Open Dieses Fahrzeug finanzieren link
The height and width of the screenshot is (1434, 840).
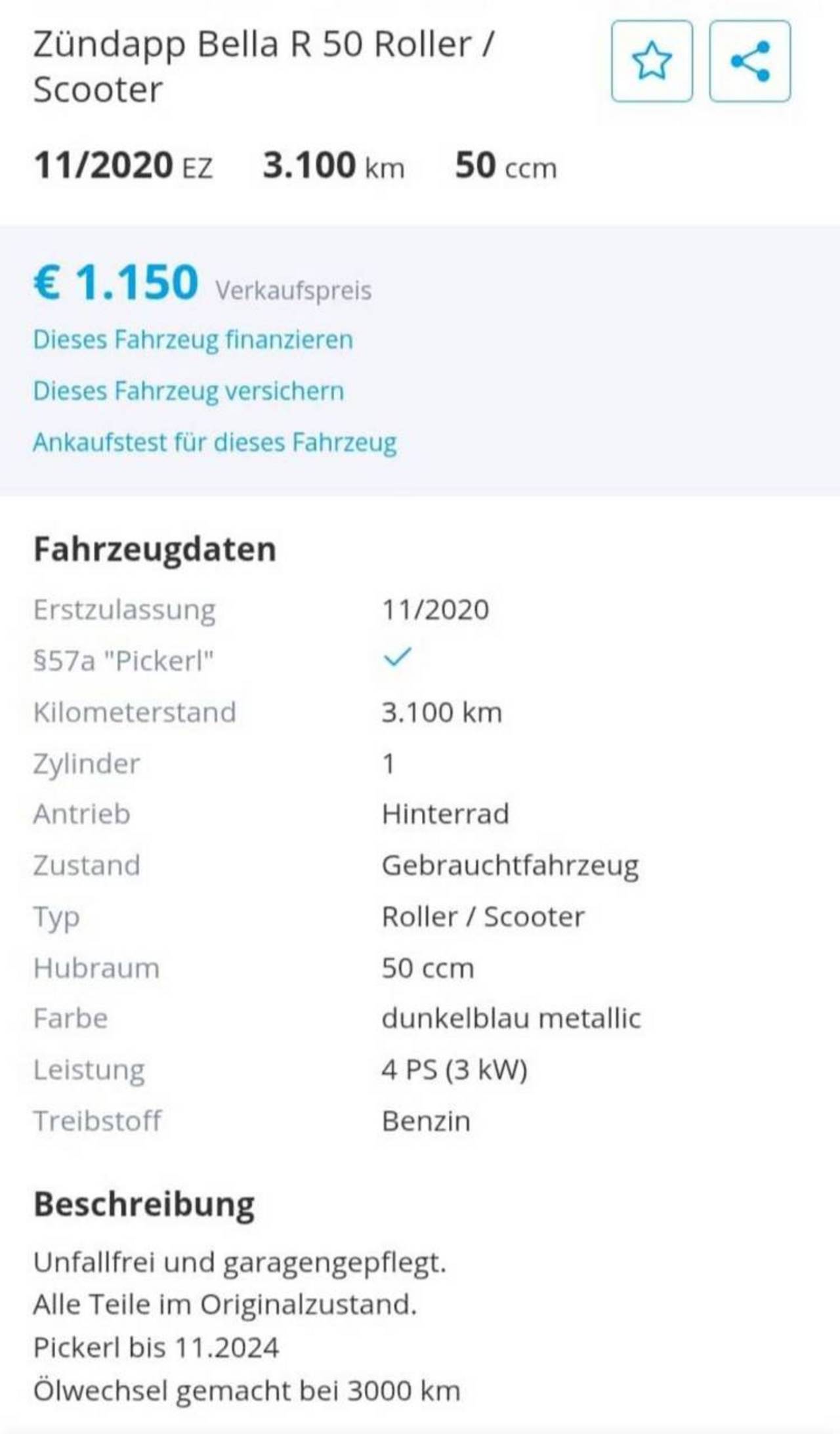pos(193,340)
